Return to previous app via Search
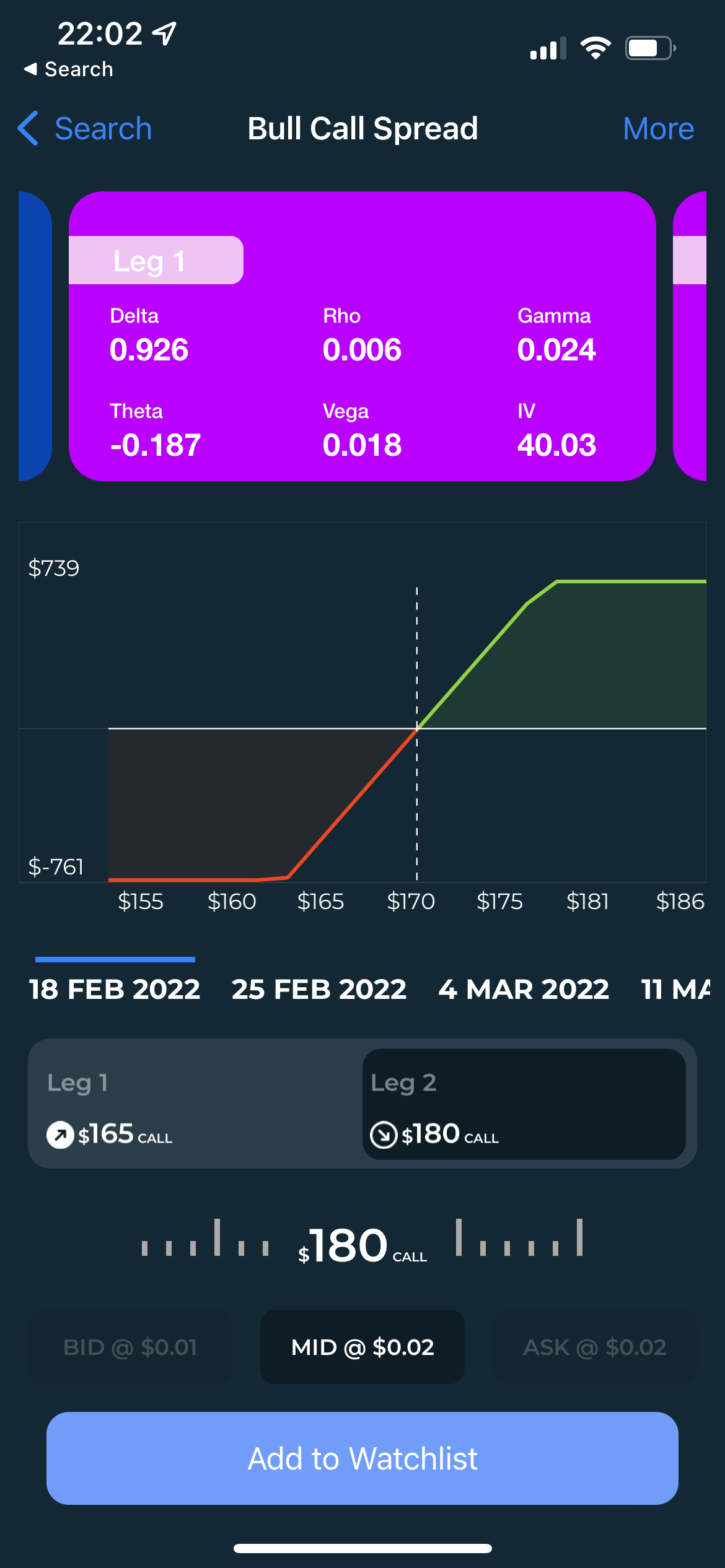This screenshot has height=1568, width=725. [68, 69]
